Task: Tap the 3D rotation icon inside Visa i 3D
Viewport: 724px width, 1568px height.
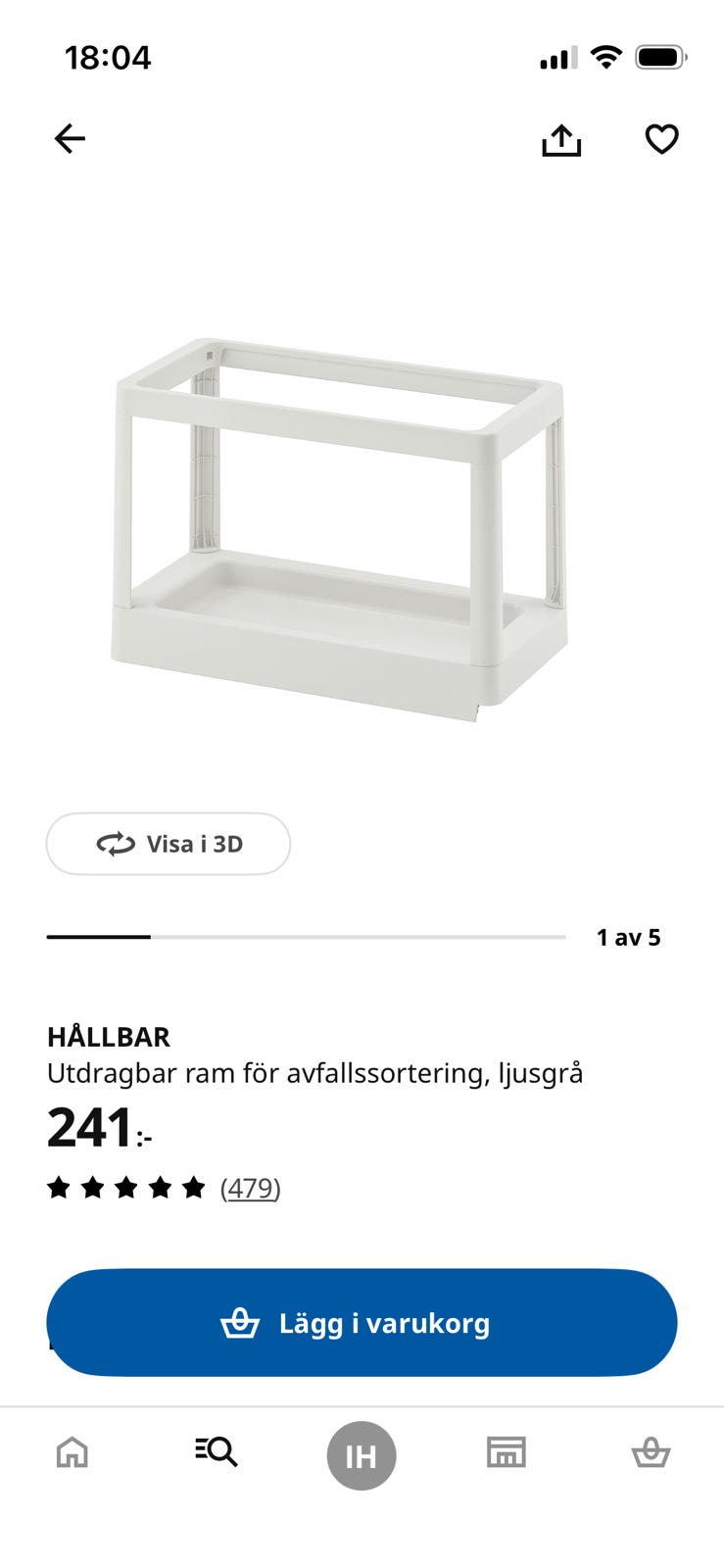Action: 113,844
